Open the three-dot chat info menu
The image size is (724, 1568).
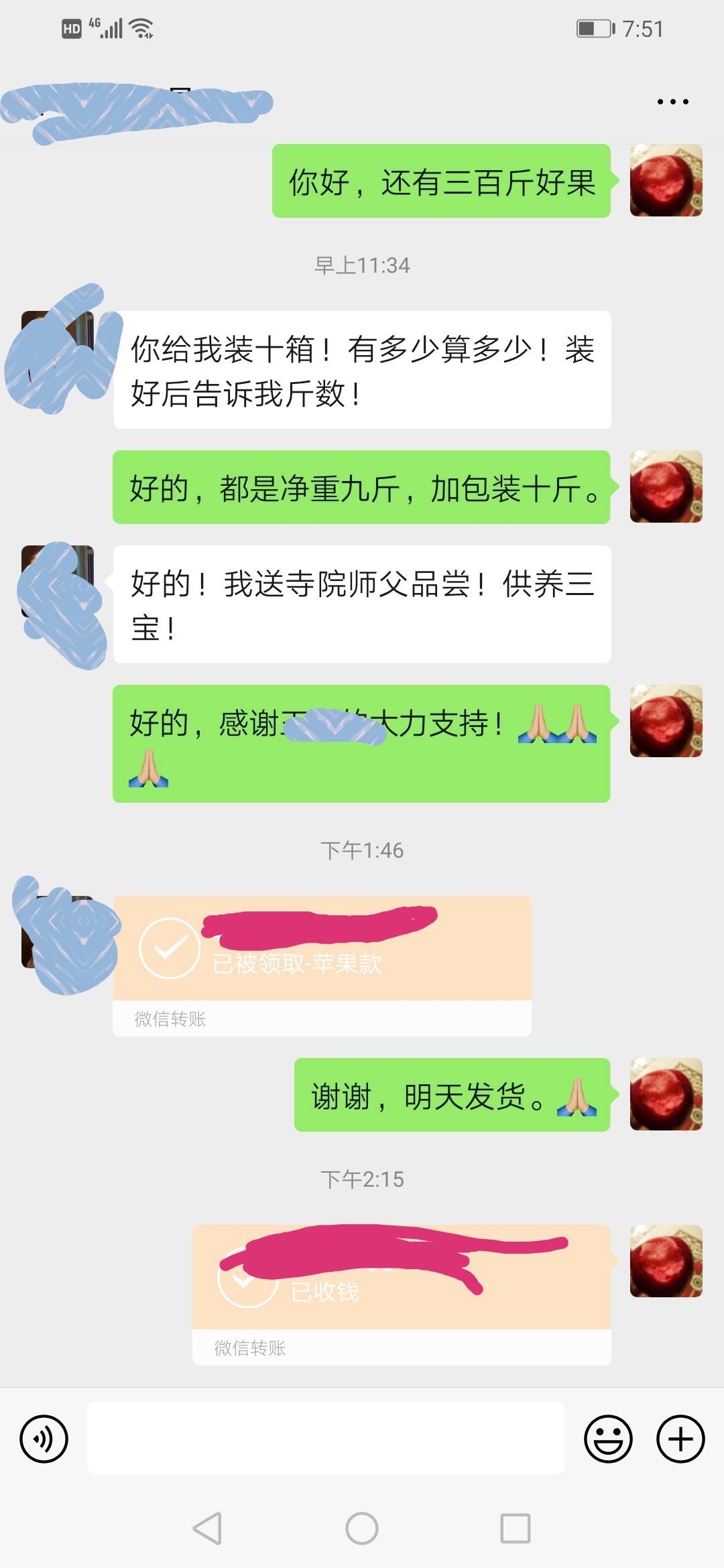click(x=672, y=102)
